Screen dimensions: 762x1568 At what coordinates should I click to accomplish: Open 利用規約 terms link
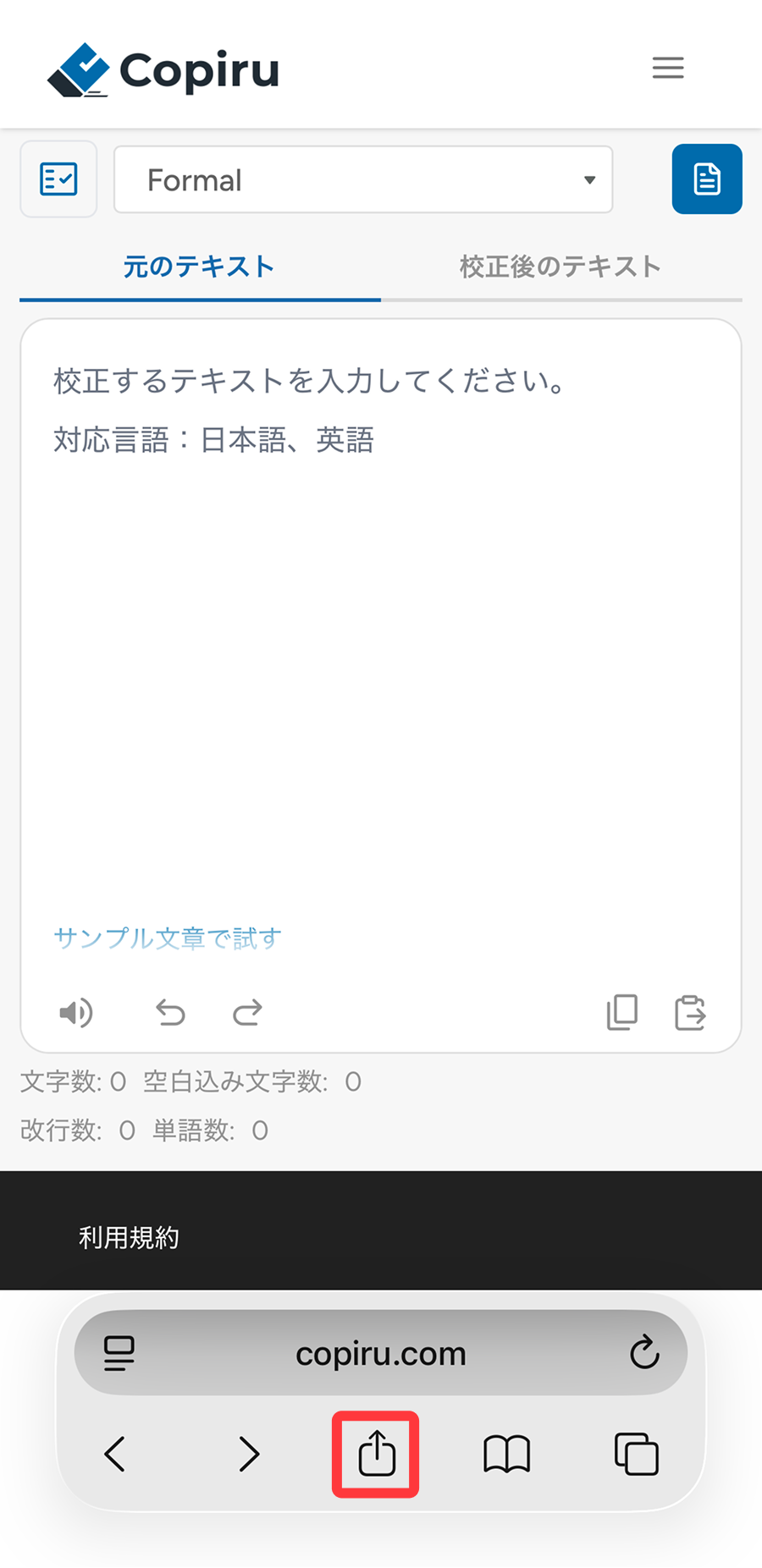click(129, 1238)
